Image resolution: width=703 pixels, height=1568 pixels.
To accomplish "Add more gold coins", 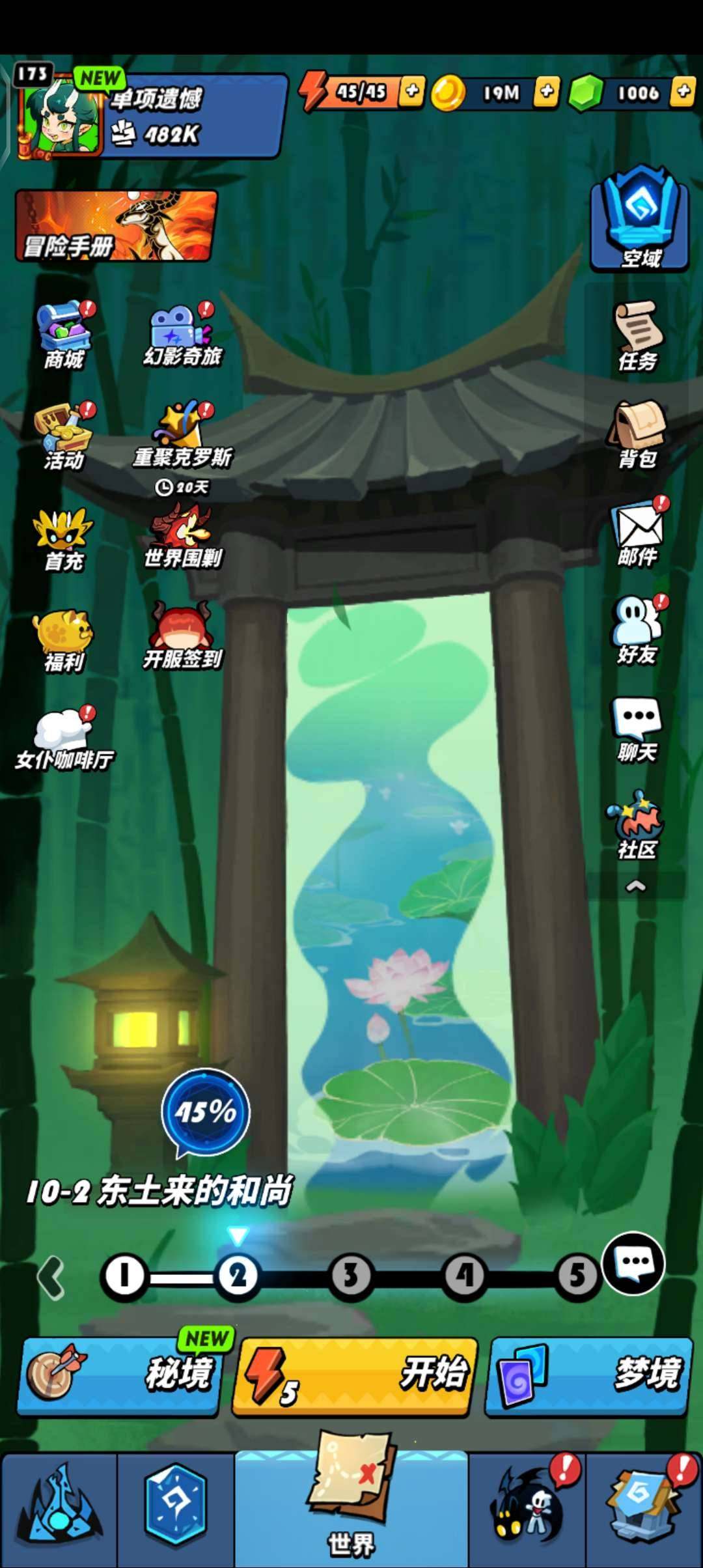I will tap(547, 92).
